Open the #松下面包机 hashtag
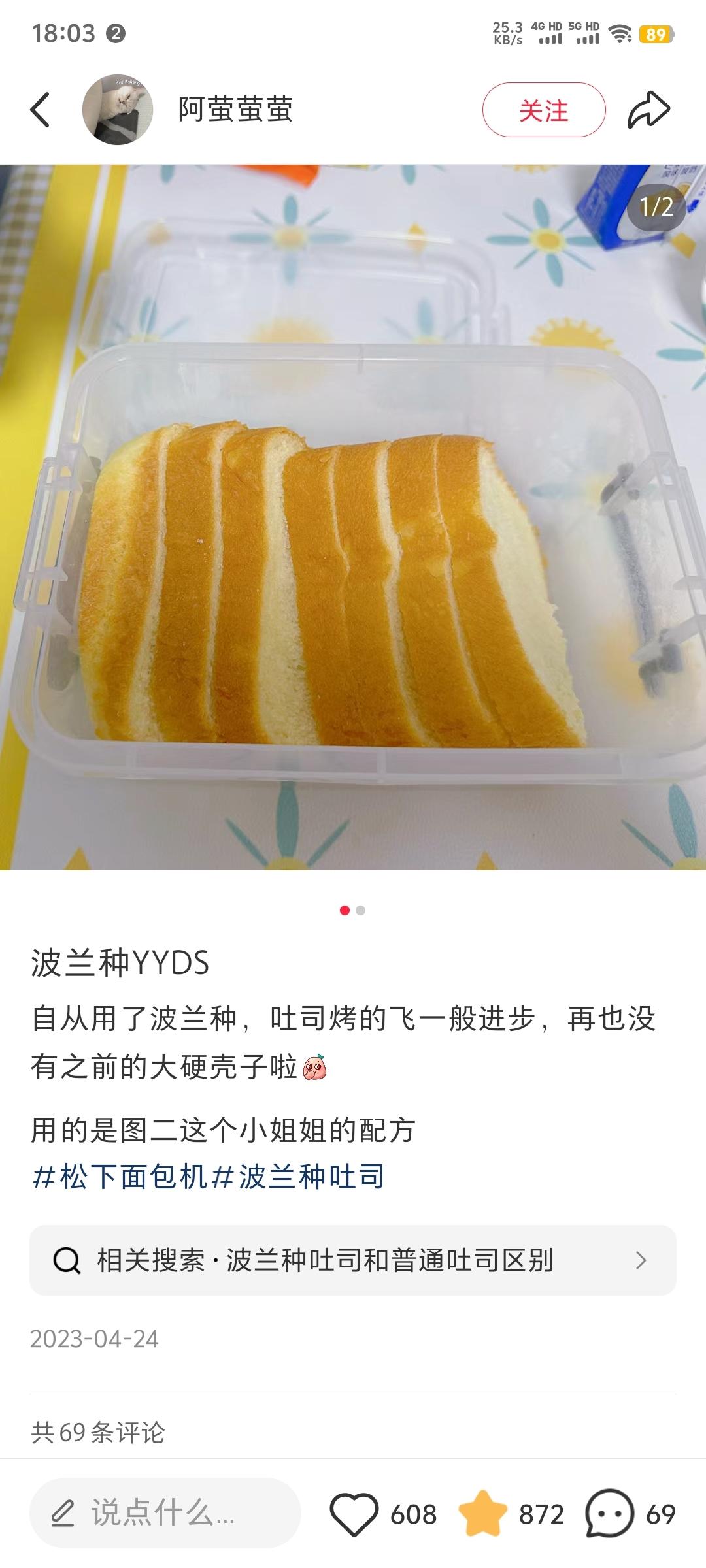This screenshot has width=706, height=1568. click(x=120, y=1177)
